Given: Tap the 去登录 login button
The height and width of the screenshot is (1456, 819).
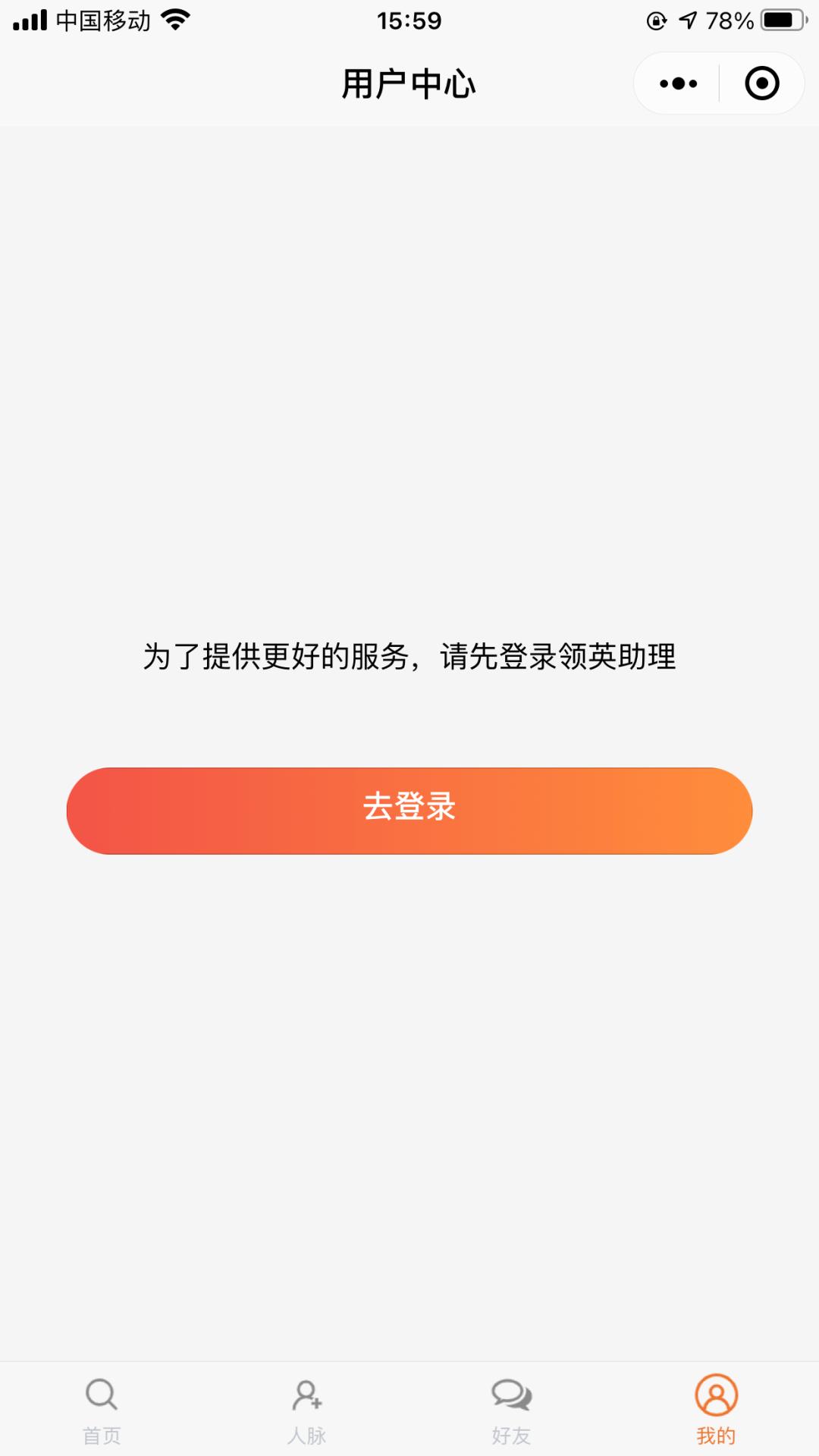Looking at the screenshot, I should click(x=409, y=810).
